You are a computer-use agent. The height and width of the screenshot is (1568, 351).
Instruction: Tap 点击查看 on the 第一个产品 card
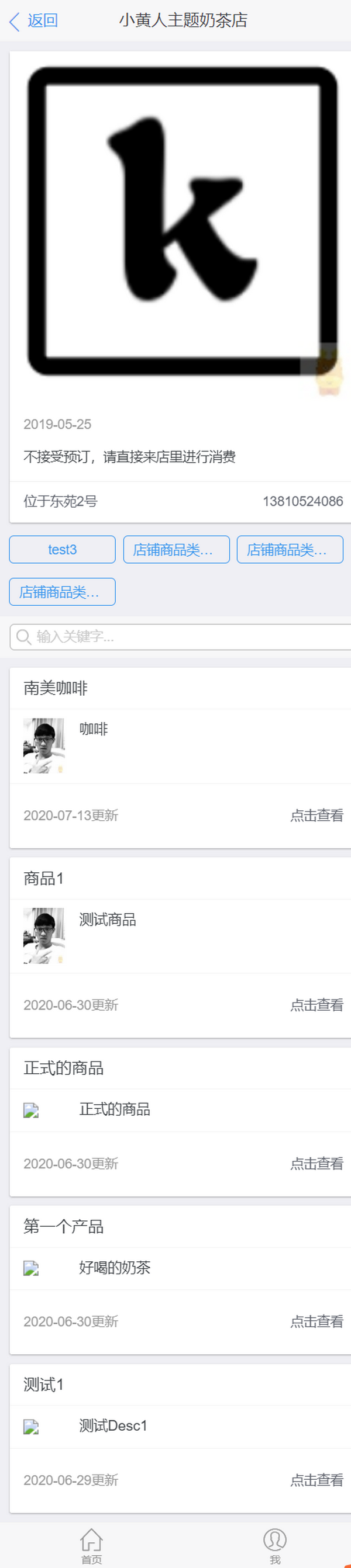coord(316,1321)
